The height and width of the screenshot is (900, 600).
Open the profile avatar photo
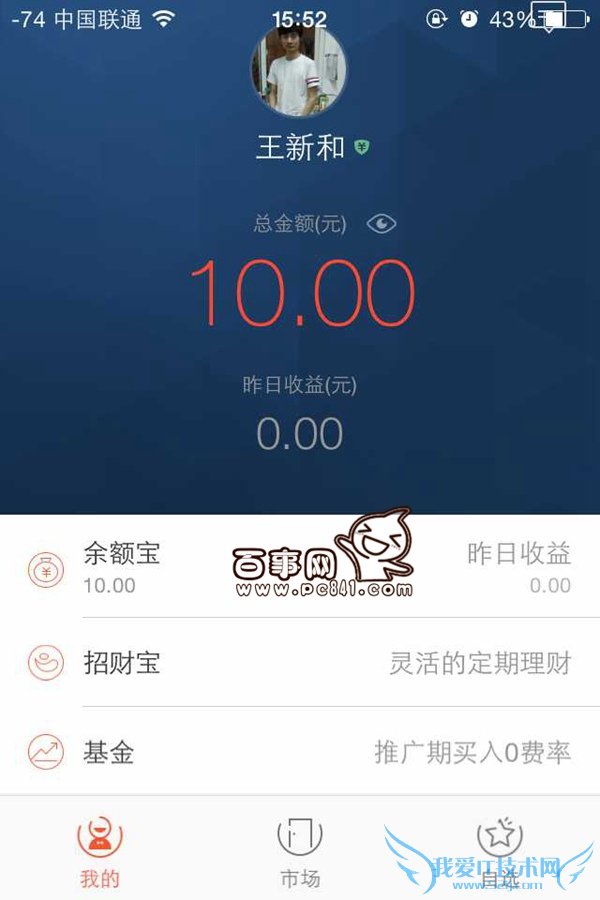point(298,70)
